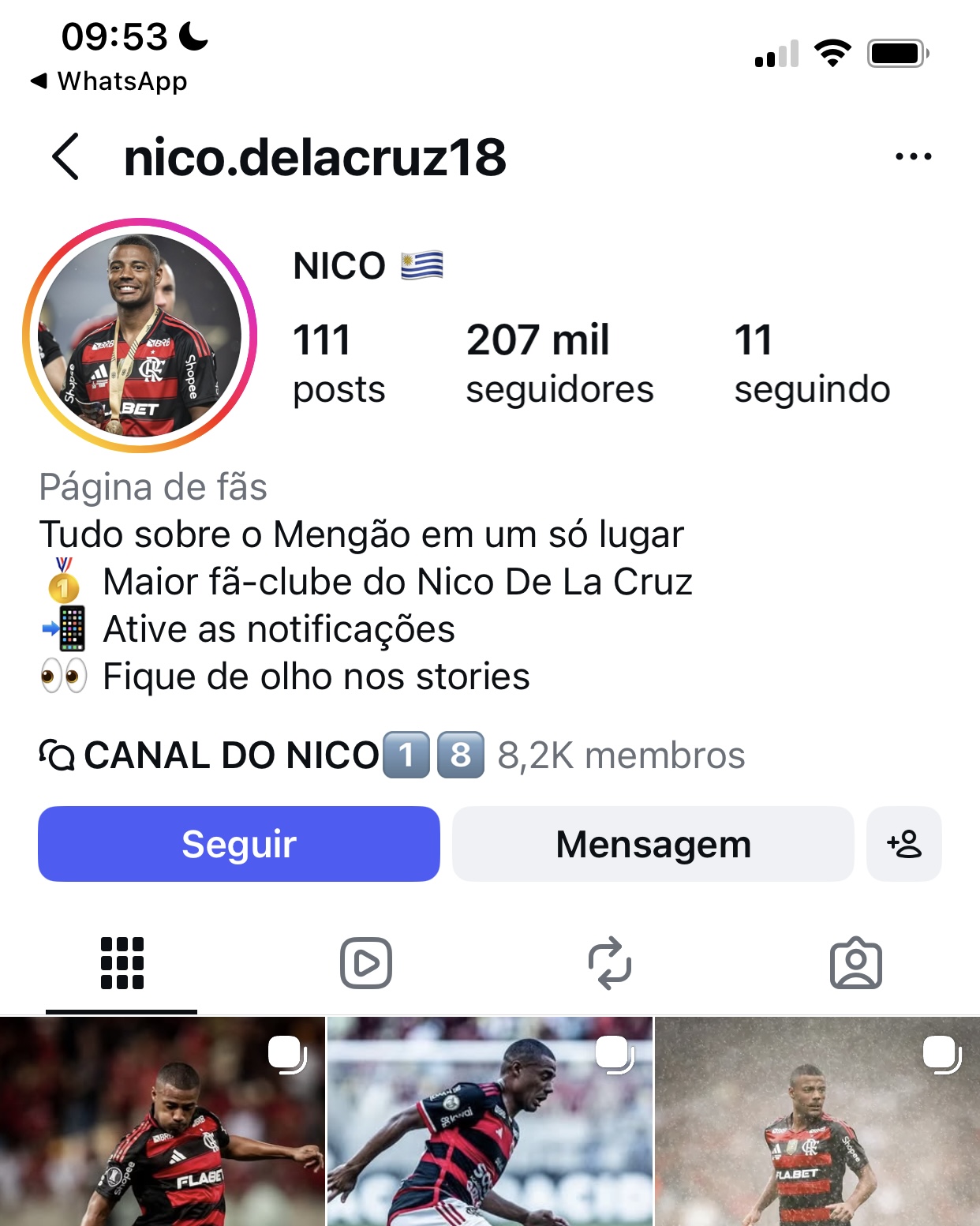Go back from nico.delacruz18 profile
The height and width of the screenshot is (1226, 980).
[66, 156]
